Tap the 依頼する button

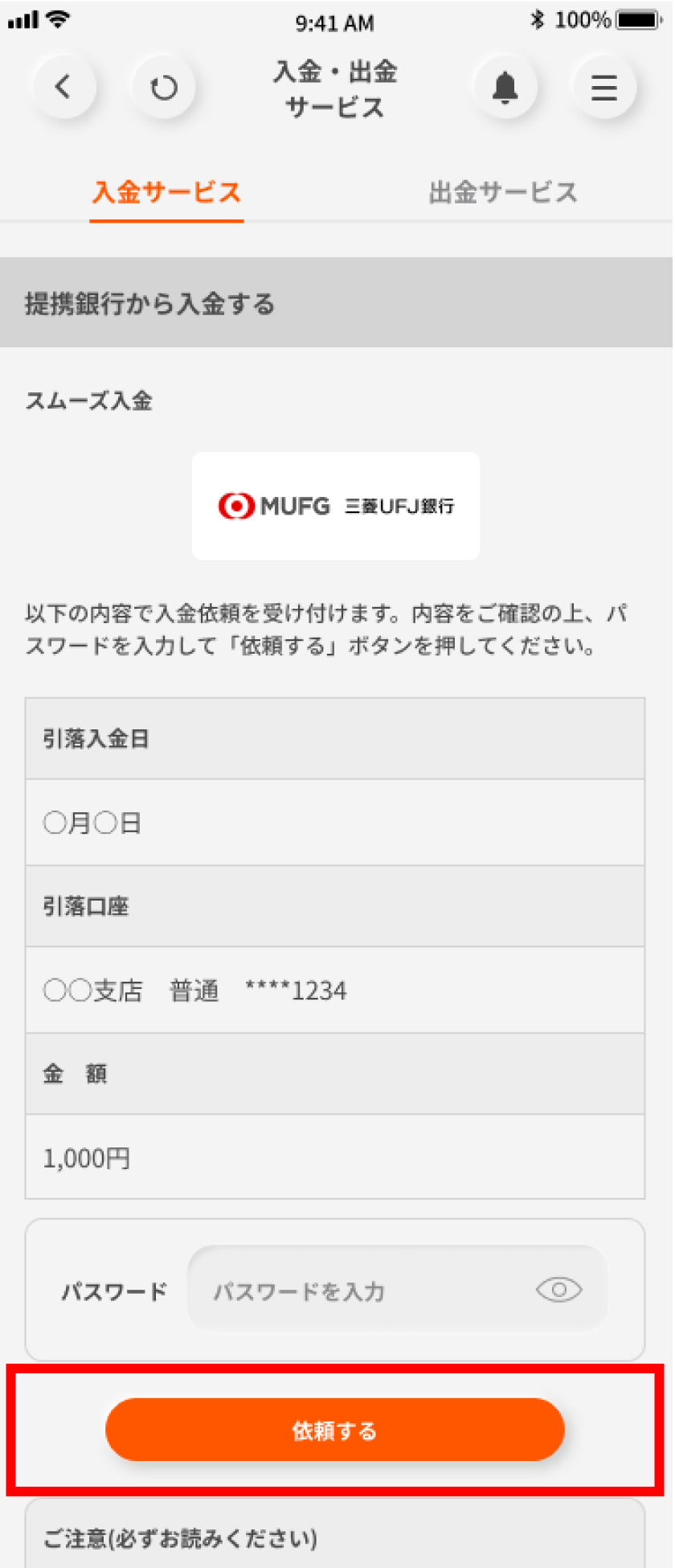click(335, 1430)
